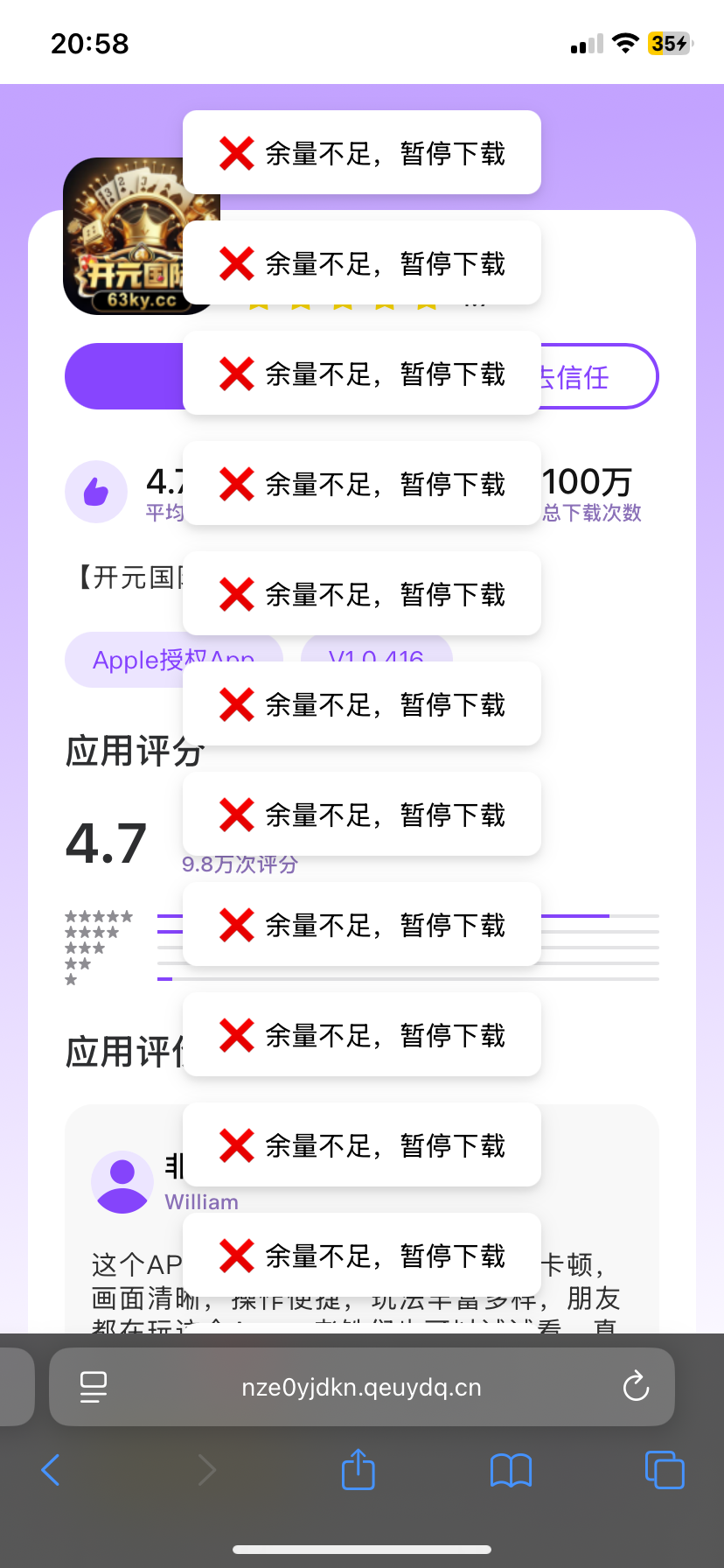
Task: Go back to the previous page in Safari
Action: pos(51,1470)
